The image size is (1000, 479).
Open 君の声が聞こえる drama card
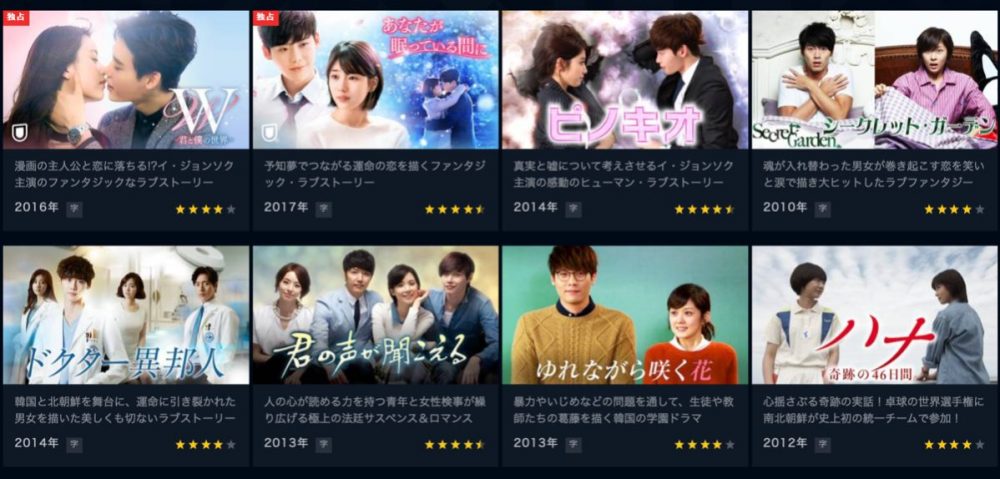click(375, 315)
